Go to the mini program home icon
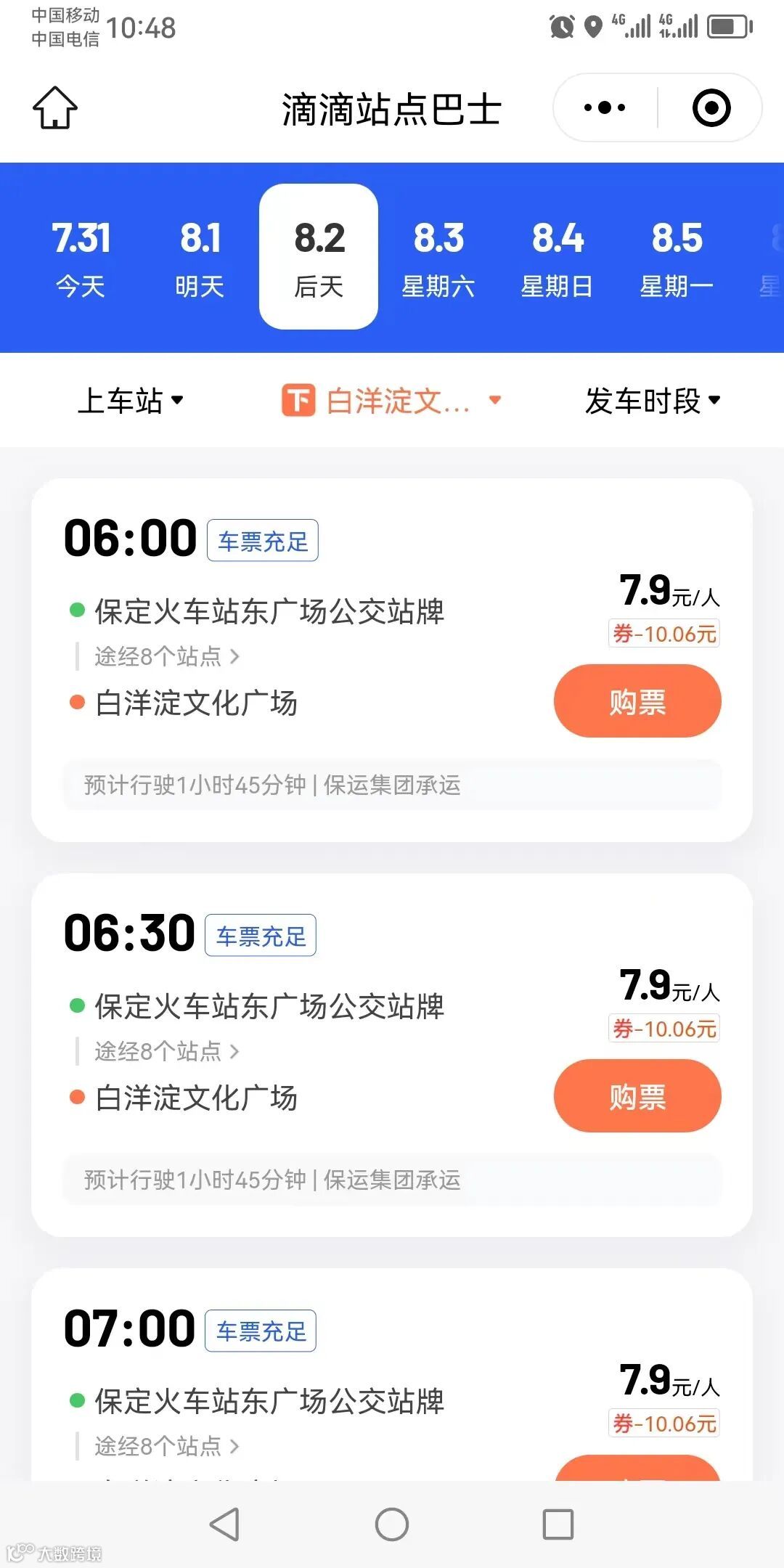Screen dimensions: 784x1568 [55, 108]
